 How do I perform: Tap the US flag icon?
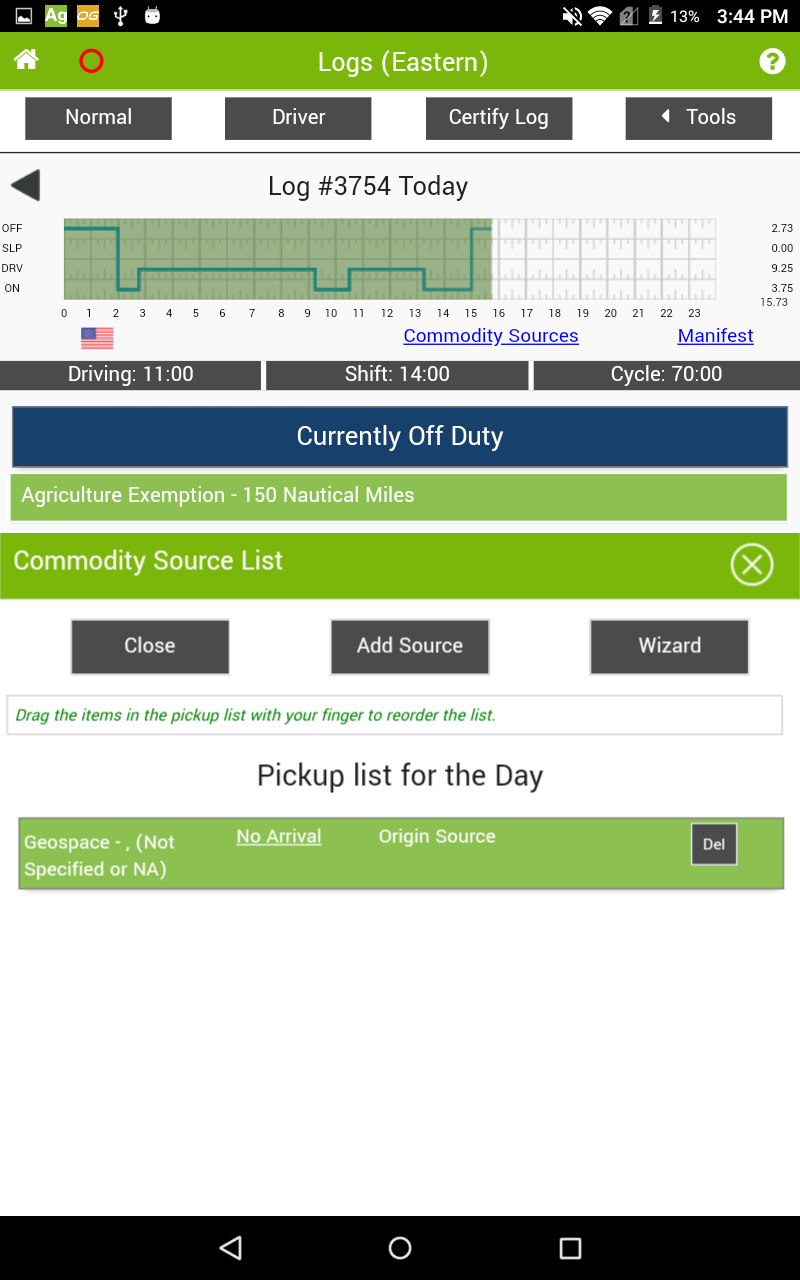[97, 338]
